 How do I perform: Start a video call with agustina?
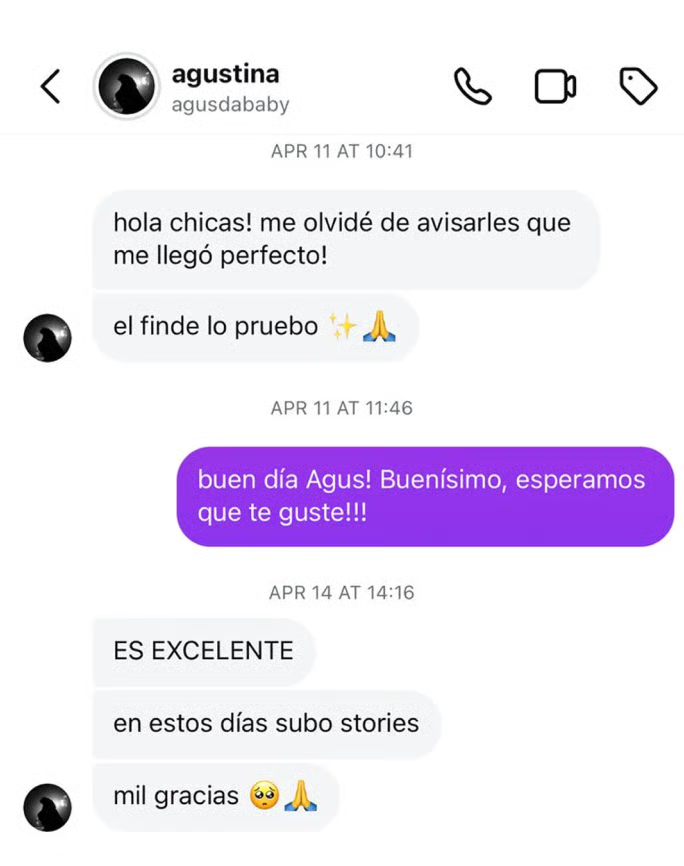pos(555,87)
